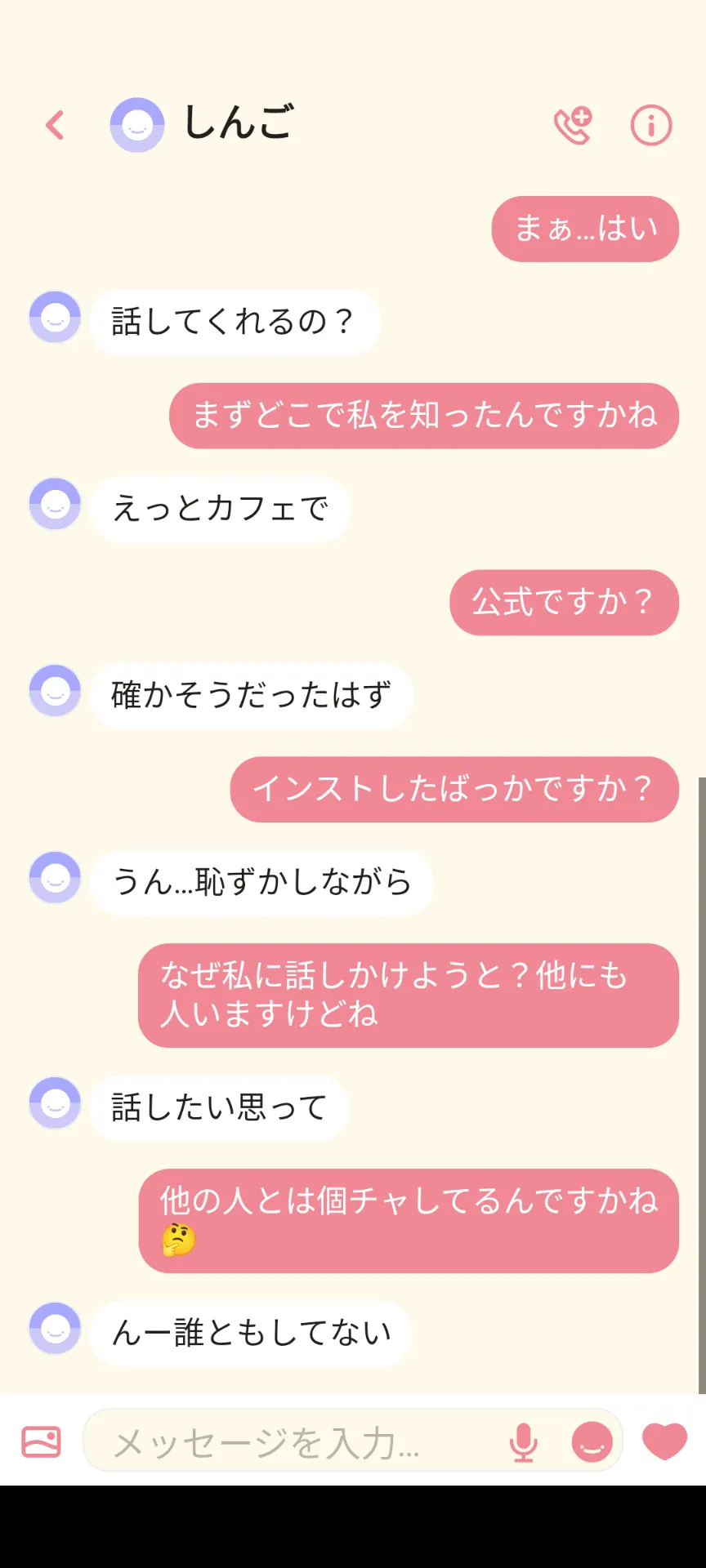Start a call with しんご
Screen dimensions: 706x1568
(x=573, y=125)
